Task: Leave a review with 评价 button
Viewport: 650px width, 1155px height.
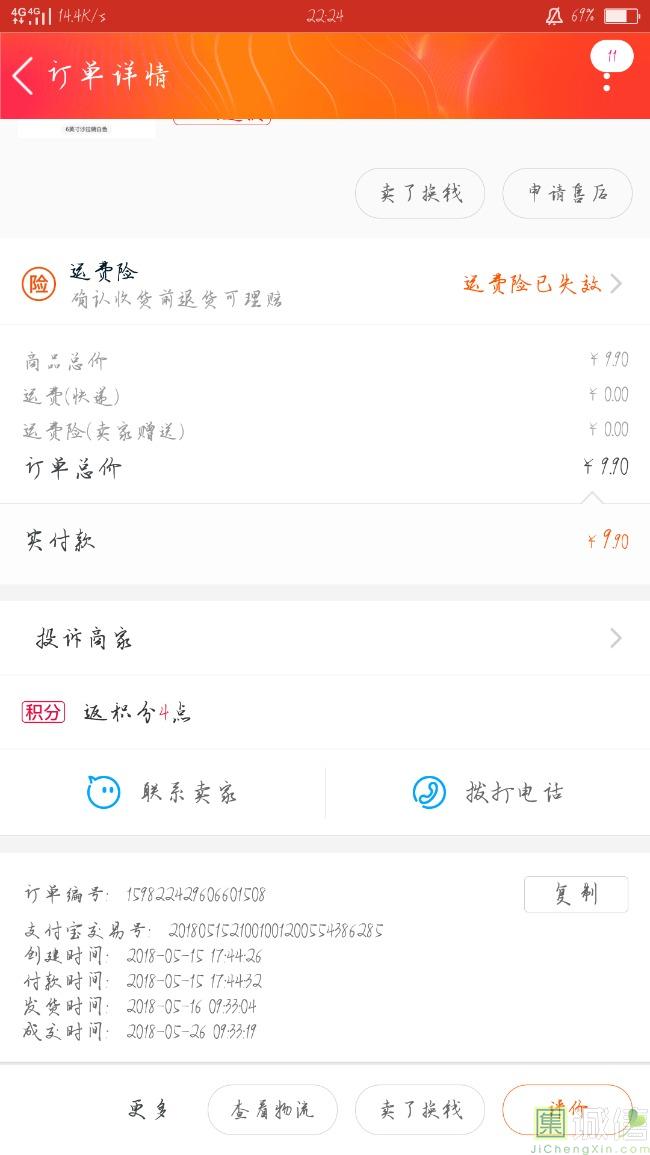Action: [x=567, y=1110]
